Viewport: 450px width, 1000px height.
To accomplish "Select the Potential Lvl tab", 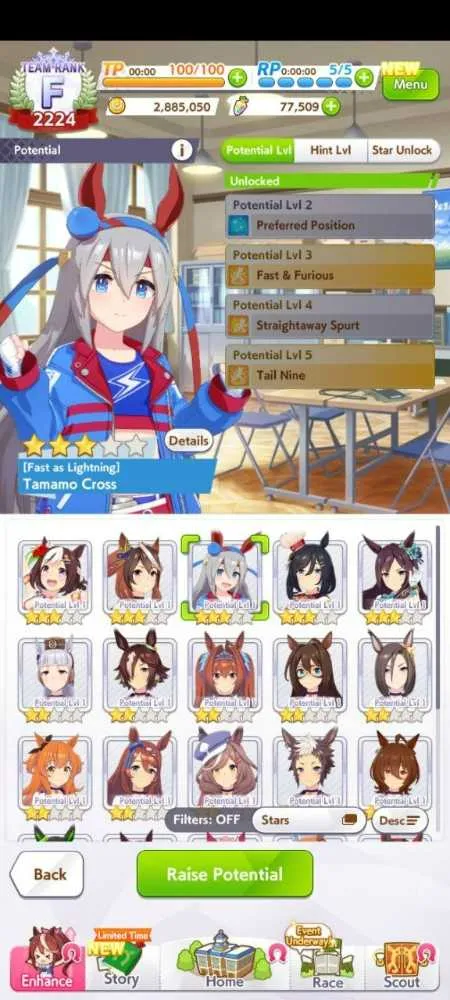I will [x=258, y=151].
